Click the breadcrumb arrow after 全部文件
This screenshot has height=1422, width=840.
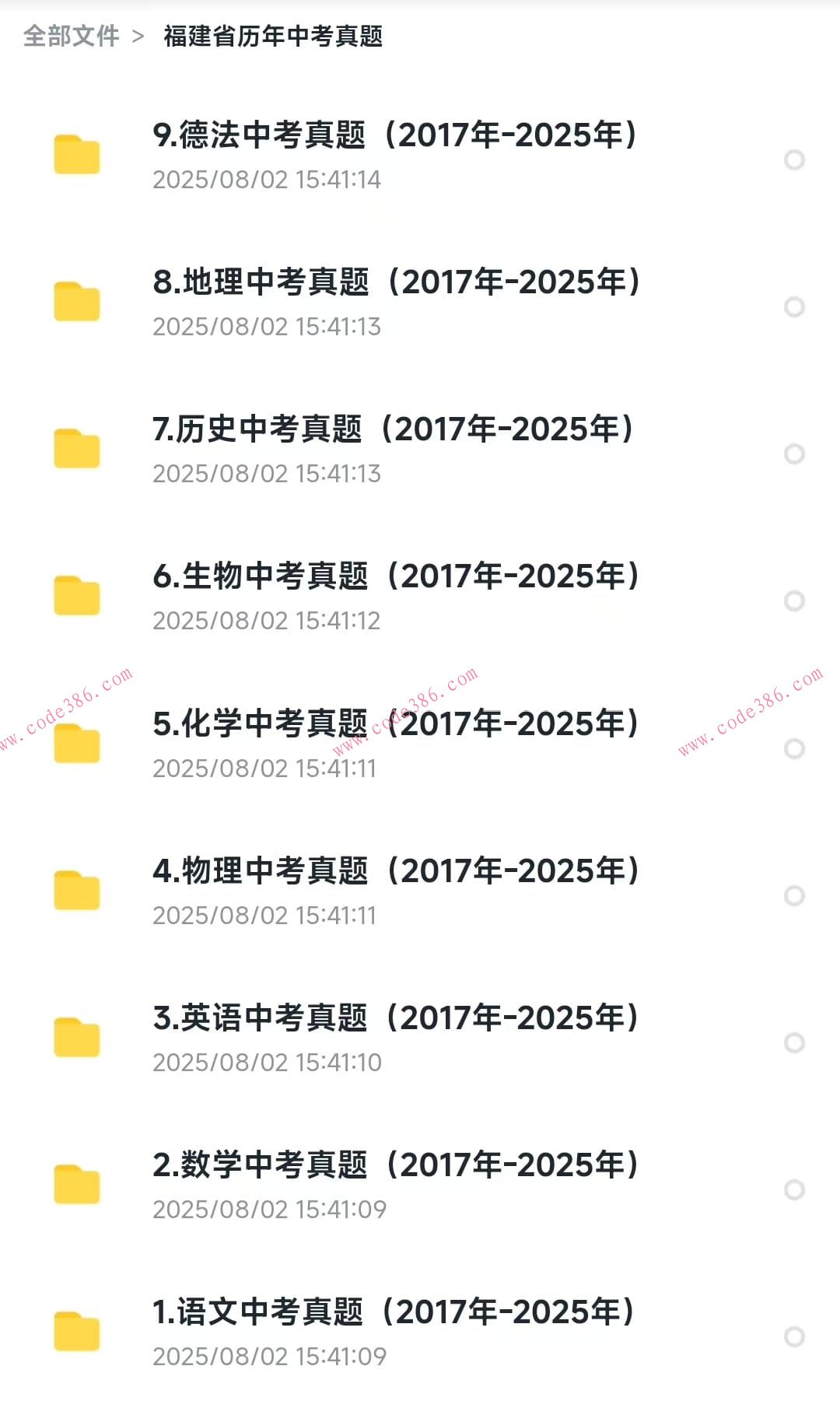click(140, 35)
